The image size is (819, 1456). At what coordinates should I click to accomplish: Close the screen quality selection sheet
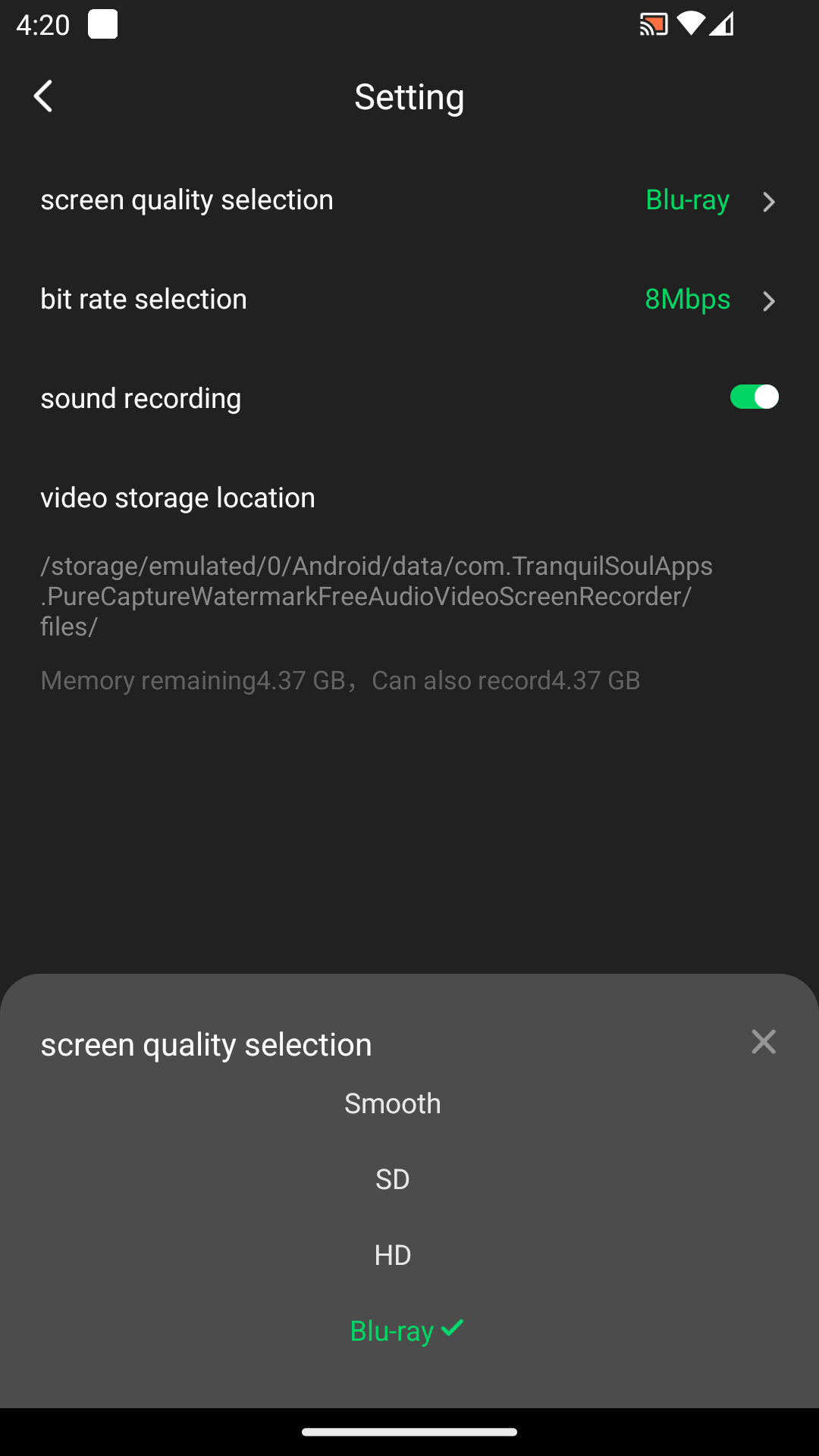(763, 1042)
